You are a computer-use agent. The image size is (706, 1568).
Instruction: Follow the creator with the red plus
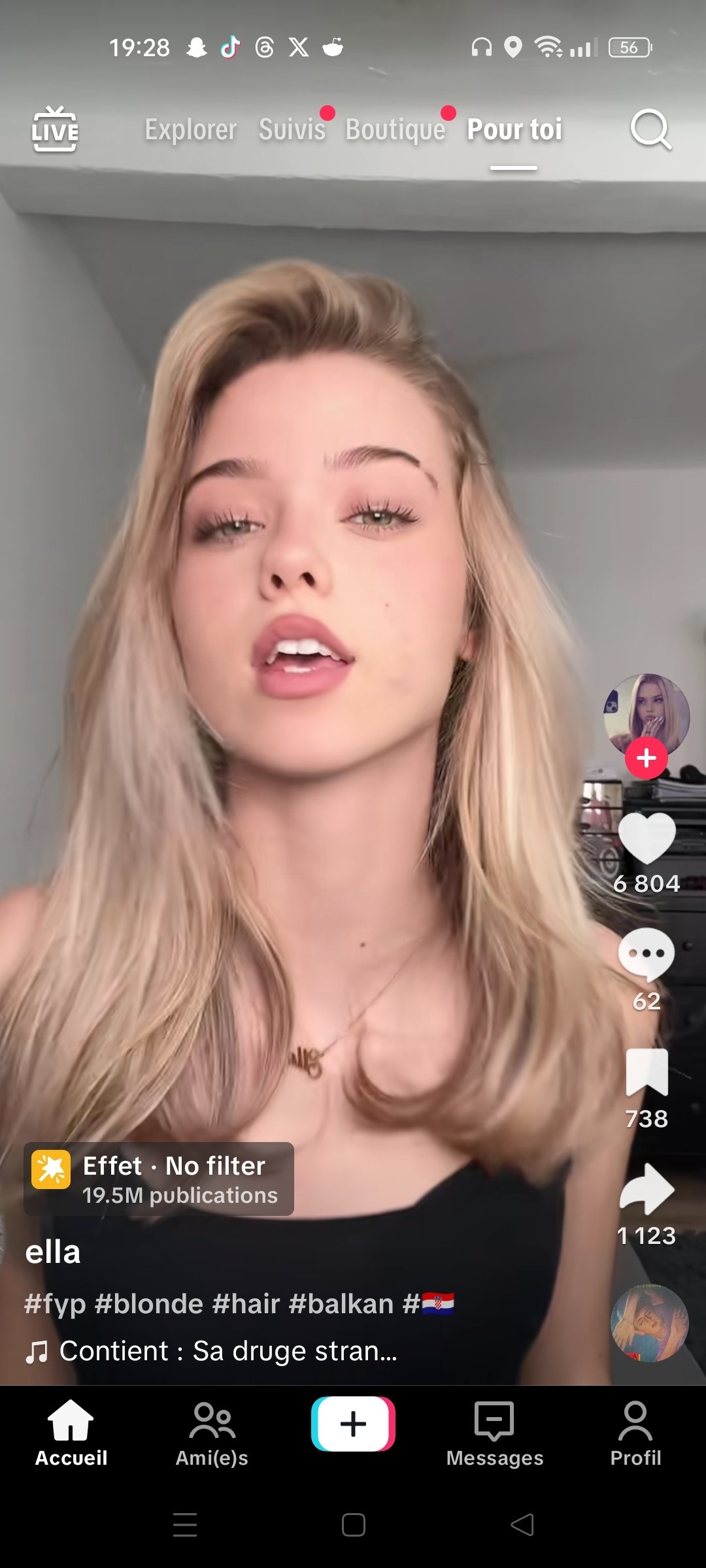(x=646, y=758)
